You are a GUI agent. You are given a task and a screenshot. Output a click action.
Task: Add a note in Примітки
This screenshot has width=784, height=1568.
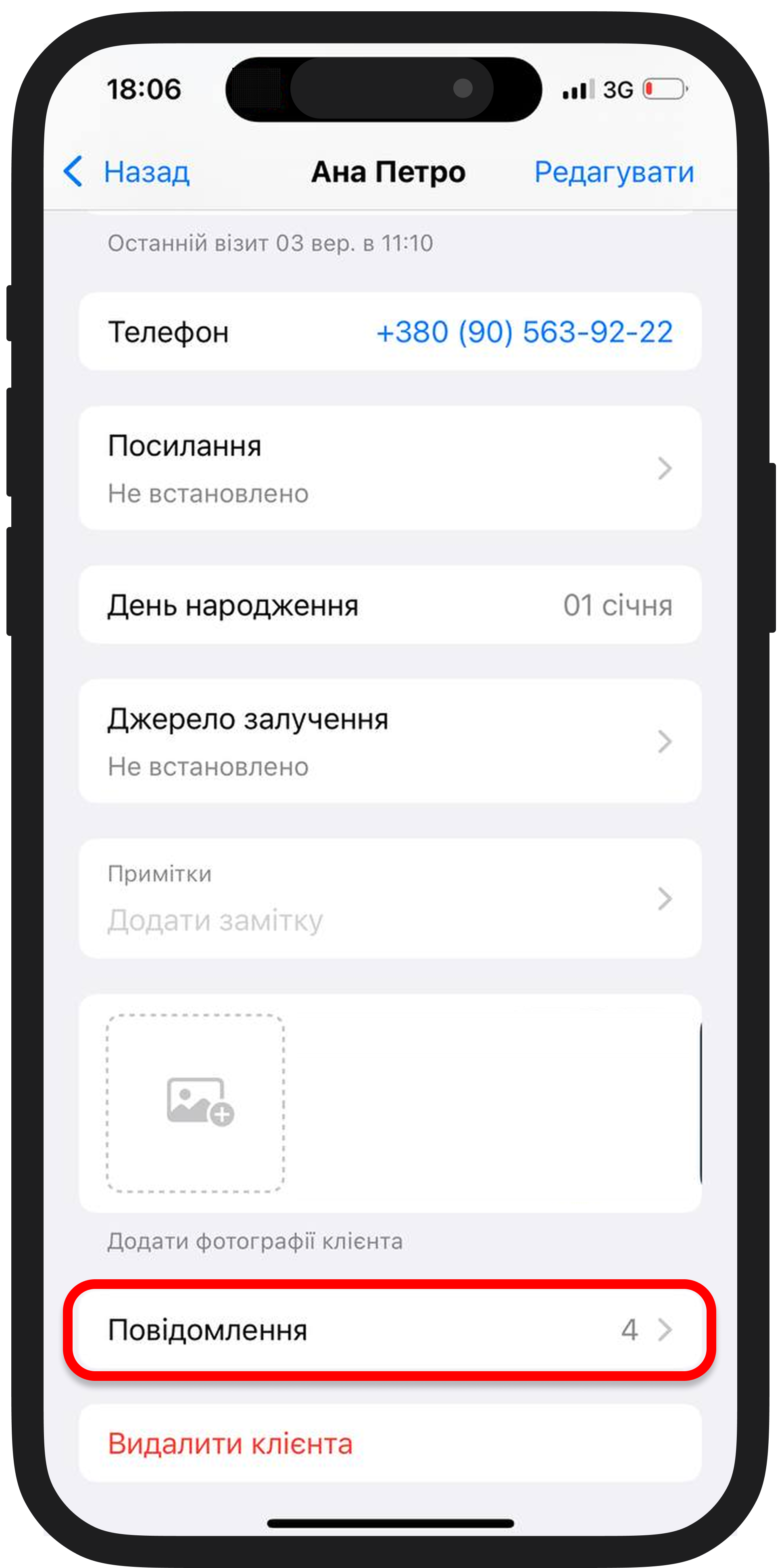(390, 899)
